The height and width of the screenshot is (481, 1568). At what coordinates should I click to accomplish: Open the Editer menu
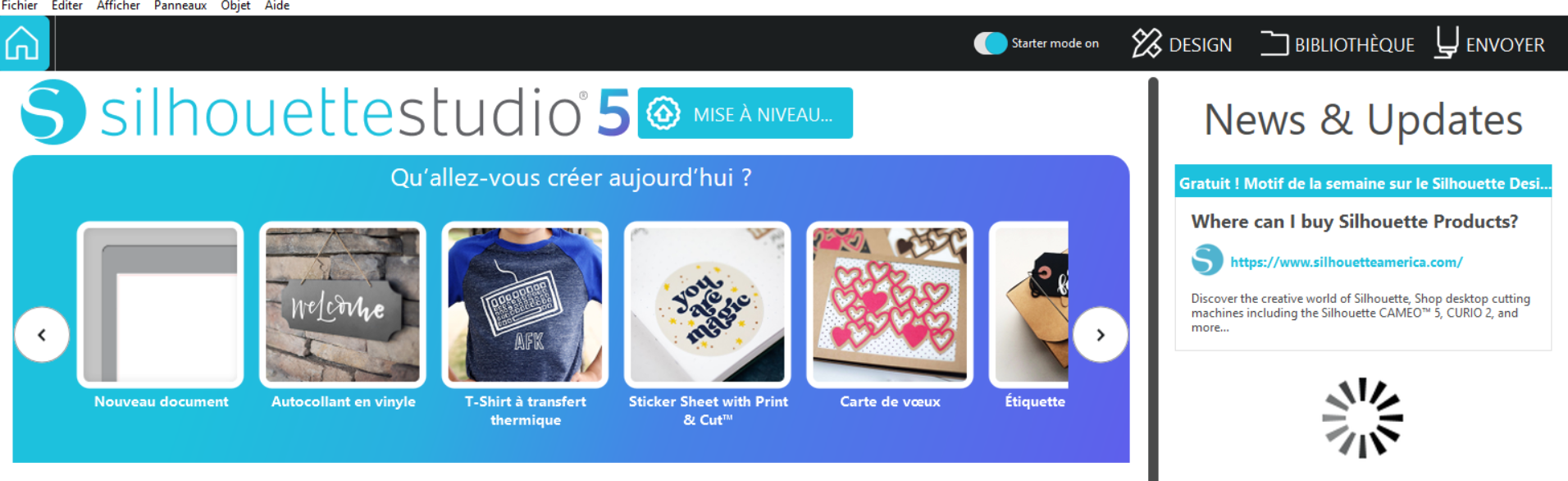pyautogui.click(x=66, y=6)
